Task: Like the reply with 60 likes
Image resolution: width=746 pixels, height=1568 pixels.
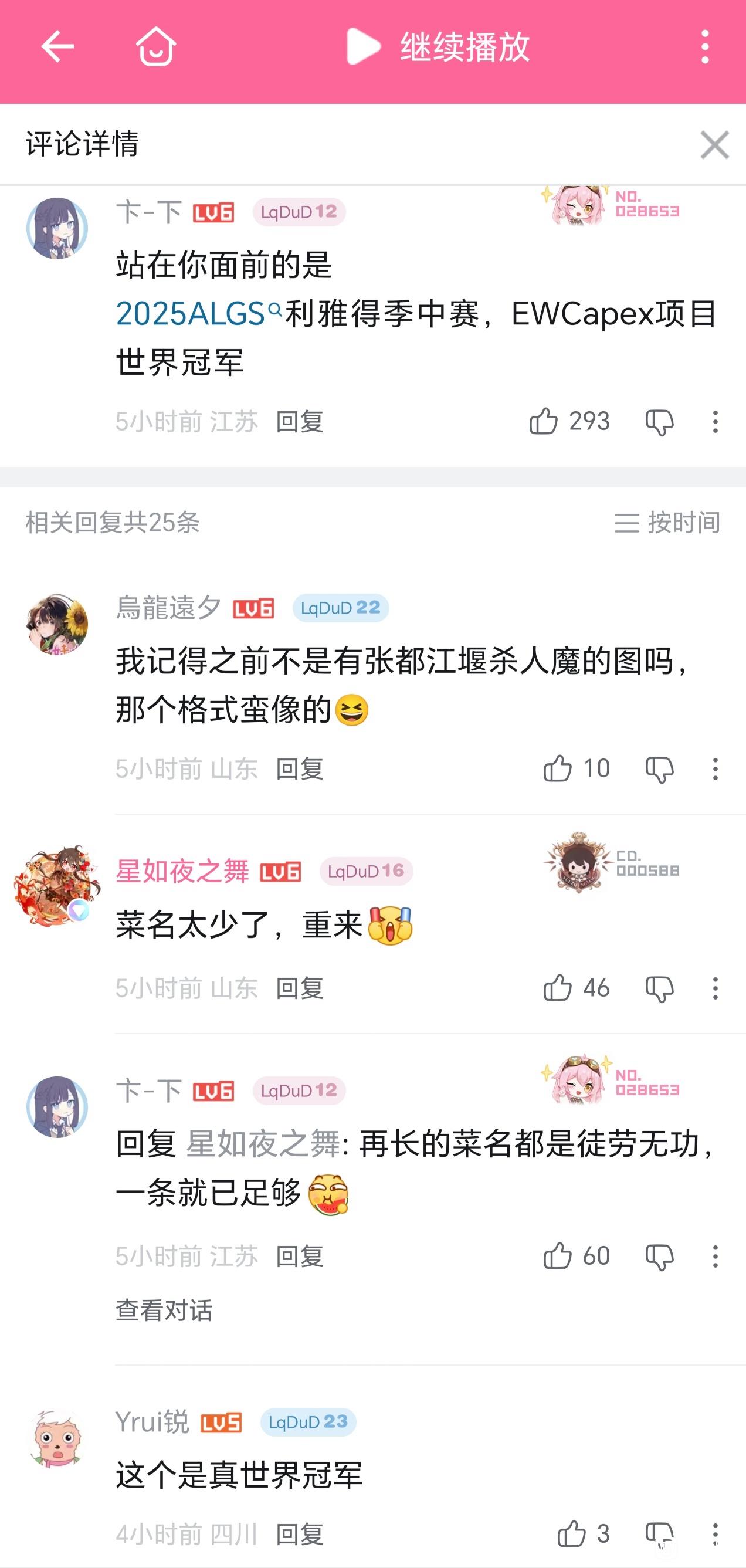Action: click(x=557, y=1256)
